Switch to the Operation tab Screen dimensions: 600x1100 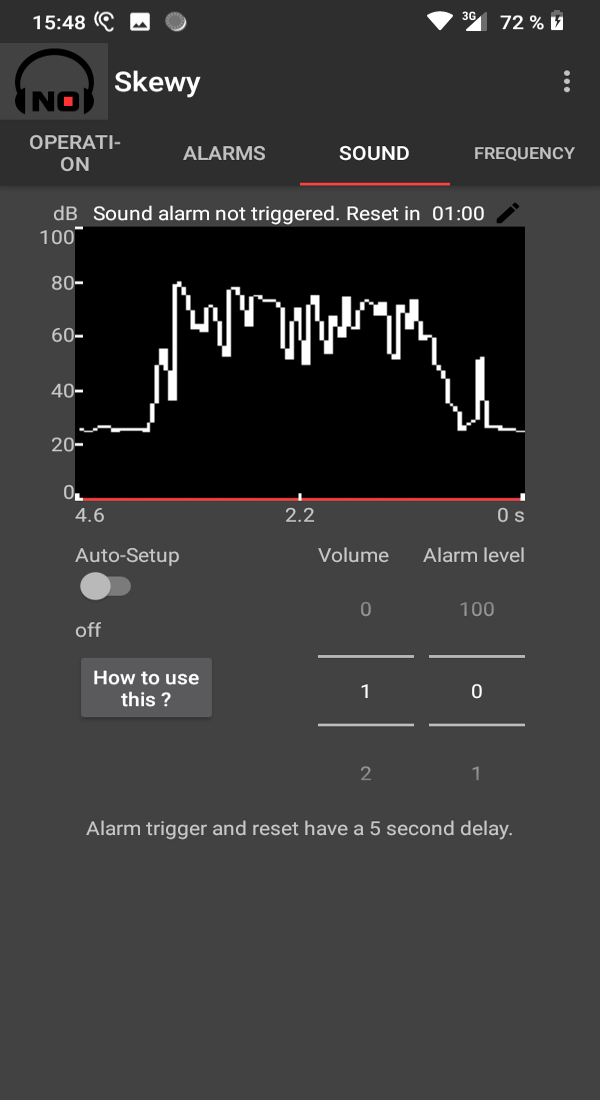coord(75,154)
